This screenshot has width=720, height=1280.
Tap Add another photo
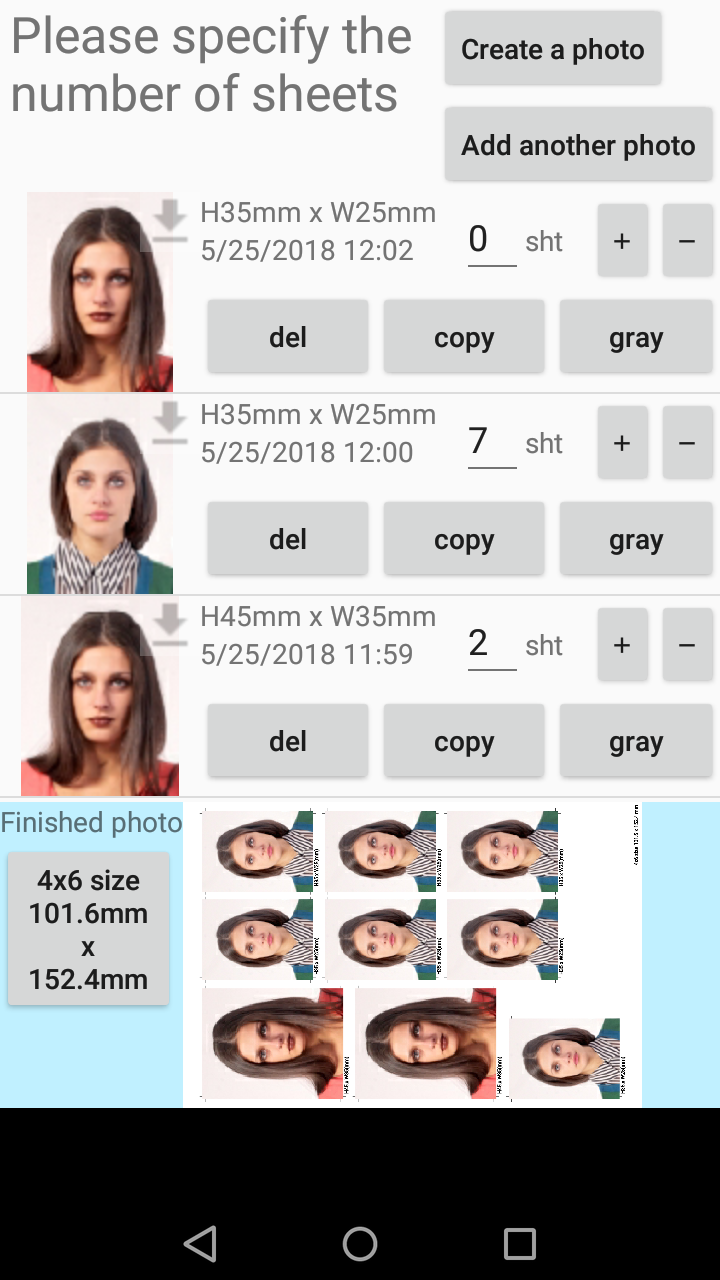(x=578, y=145)
